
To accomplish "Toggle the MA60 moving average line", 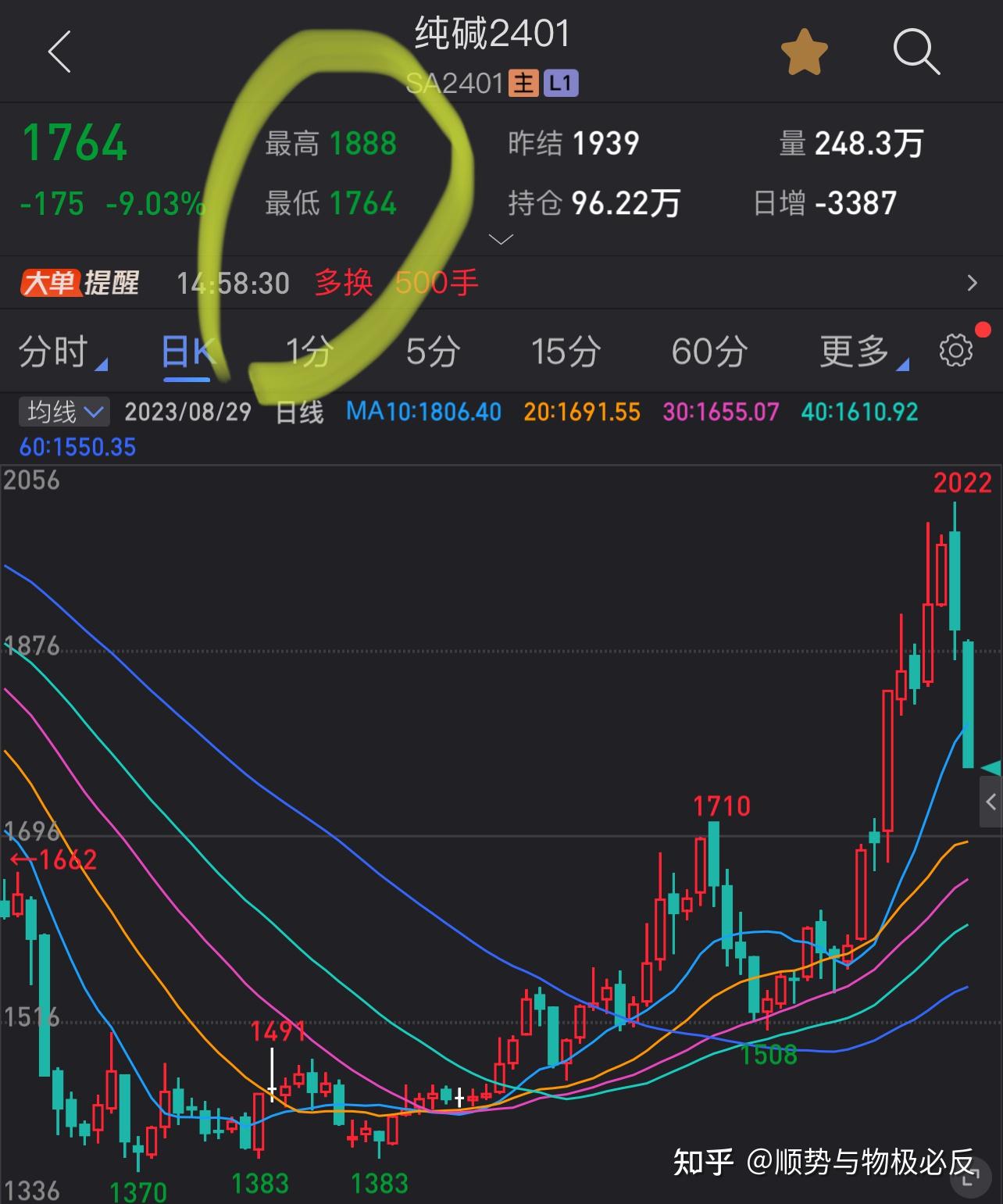I will pos(75,448).
